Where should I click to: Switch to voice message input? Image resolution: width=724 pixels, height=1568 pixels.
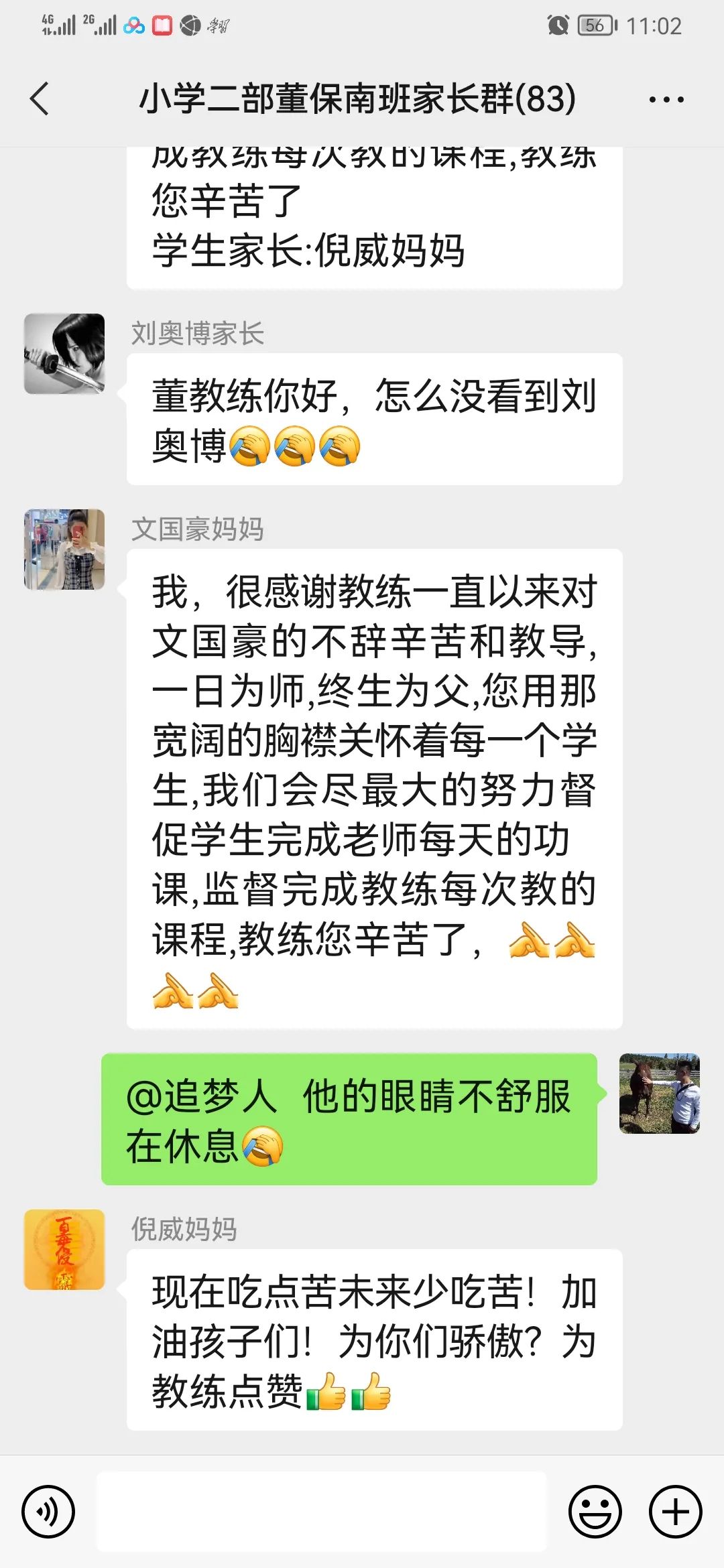[x=48, y=1512]
